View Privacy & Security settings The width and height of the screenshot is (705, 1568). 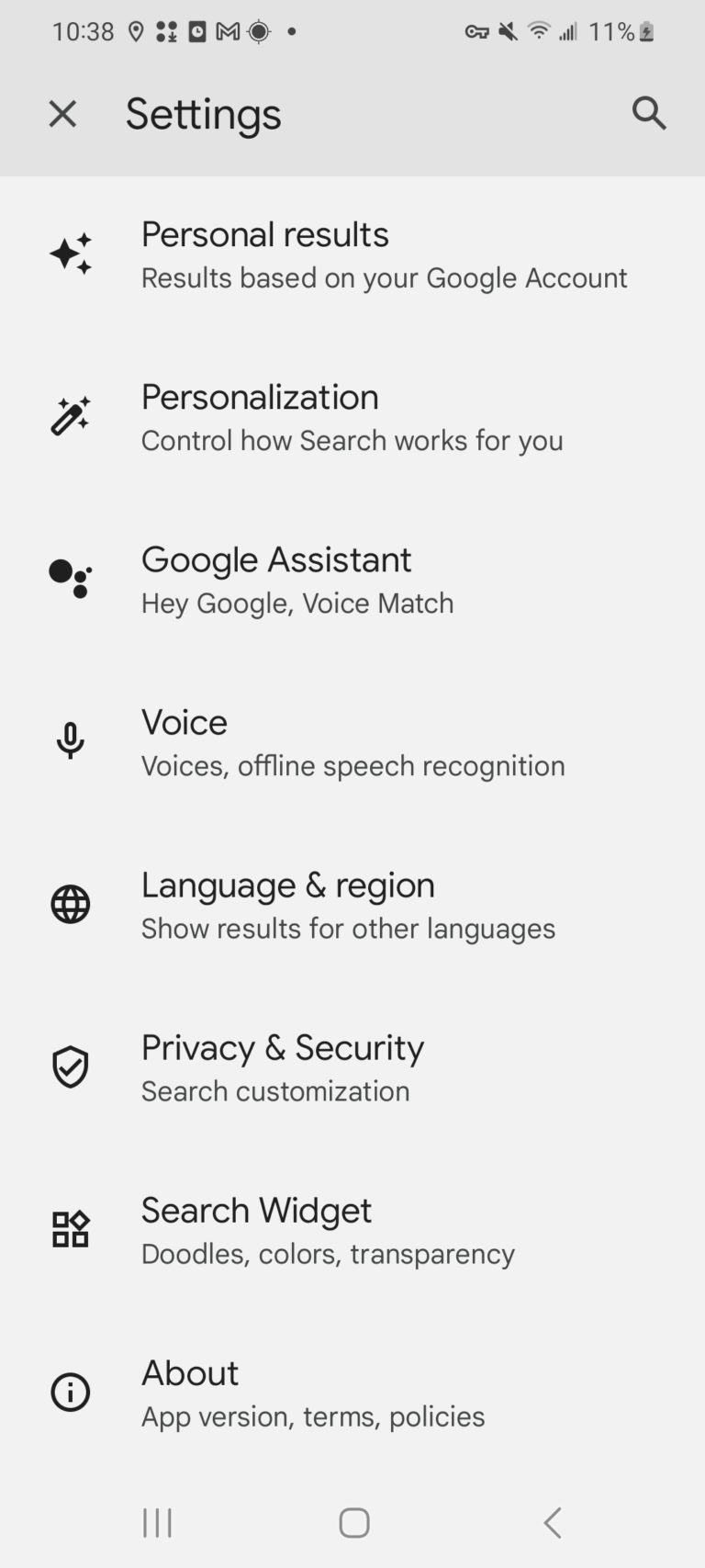point(352,1067)
